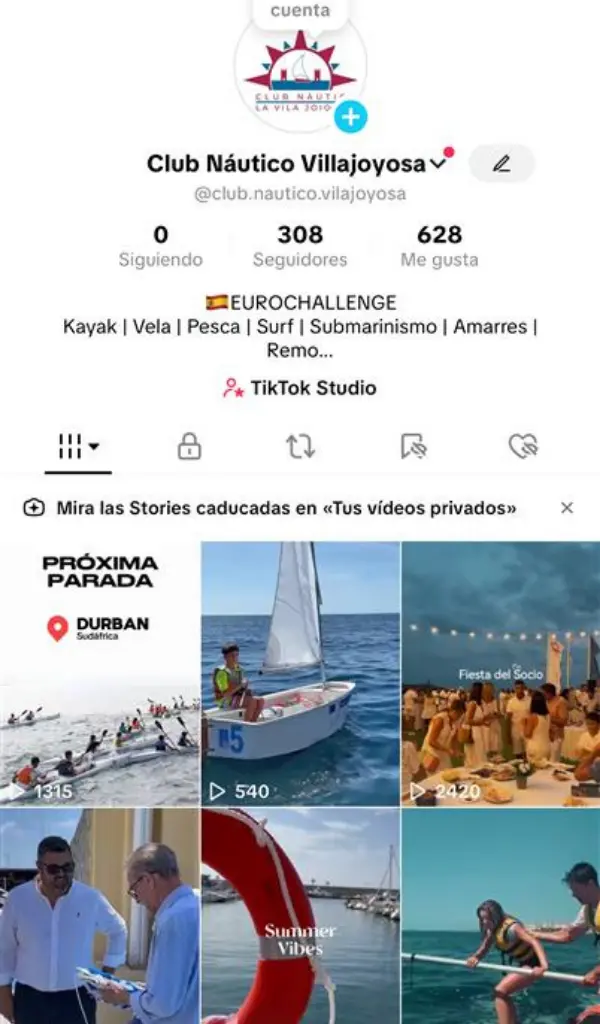This screenshot has width=600, height=1024.
Task: Edit profile with the pencil button
Action: click(x=502, y=164)
